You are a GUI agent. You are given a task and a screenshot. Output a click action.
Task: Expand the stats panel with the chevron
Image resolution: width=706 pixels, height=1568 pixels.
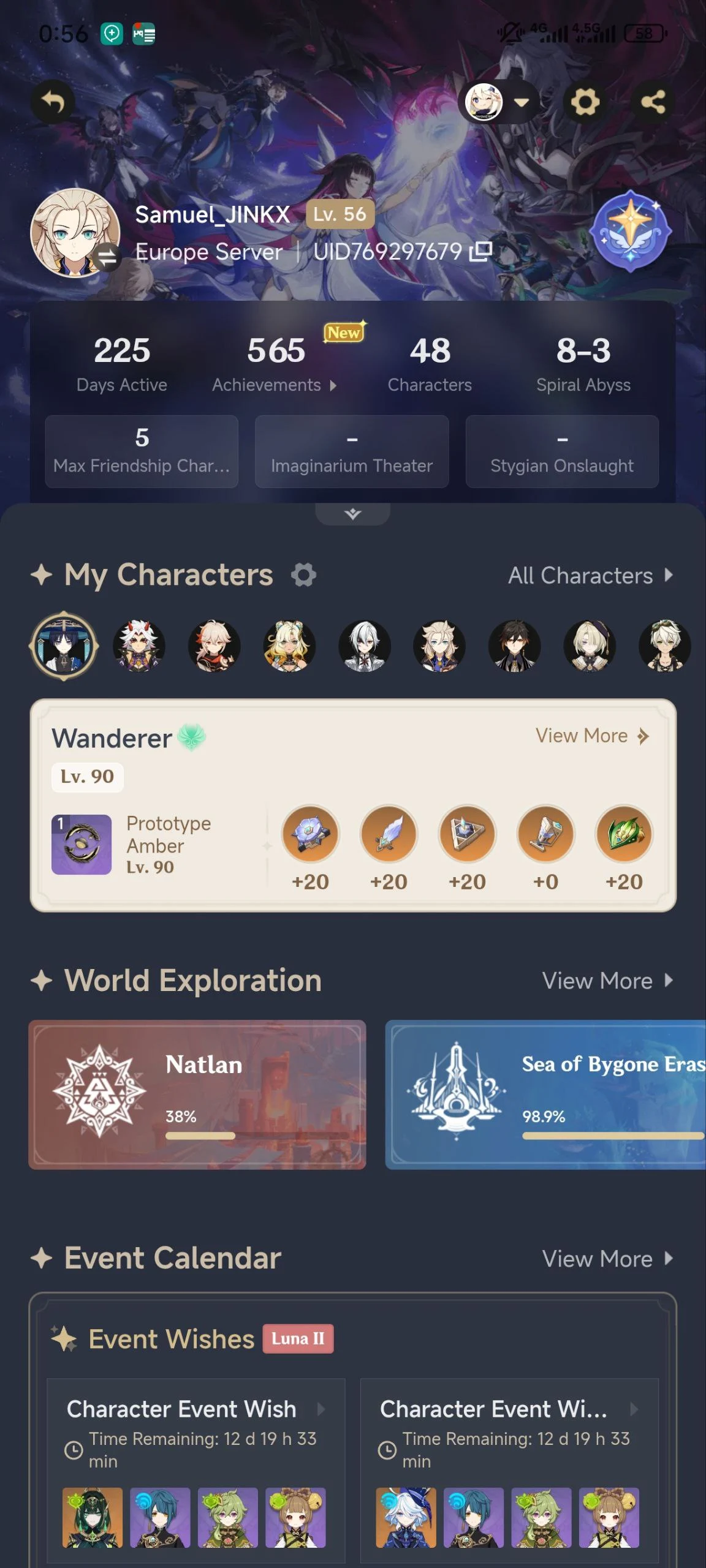pyautogui.click(x=352, y=514)
